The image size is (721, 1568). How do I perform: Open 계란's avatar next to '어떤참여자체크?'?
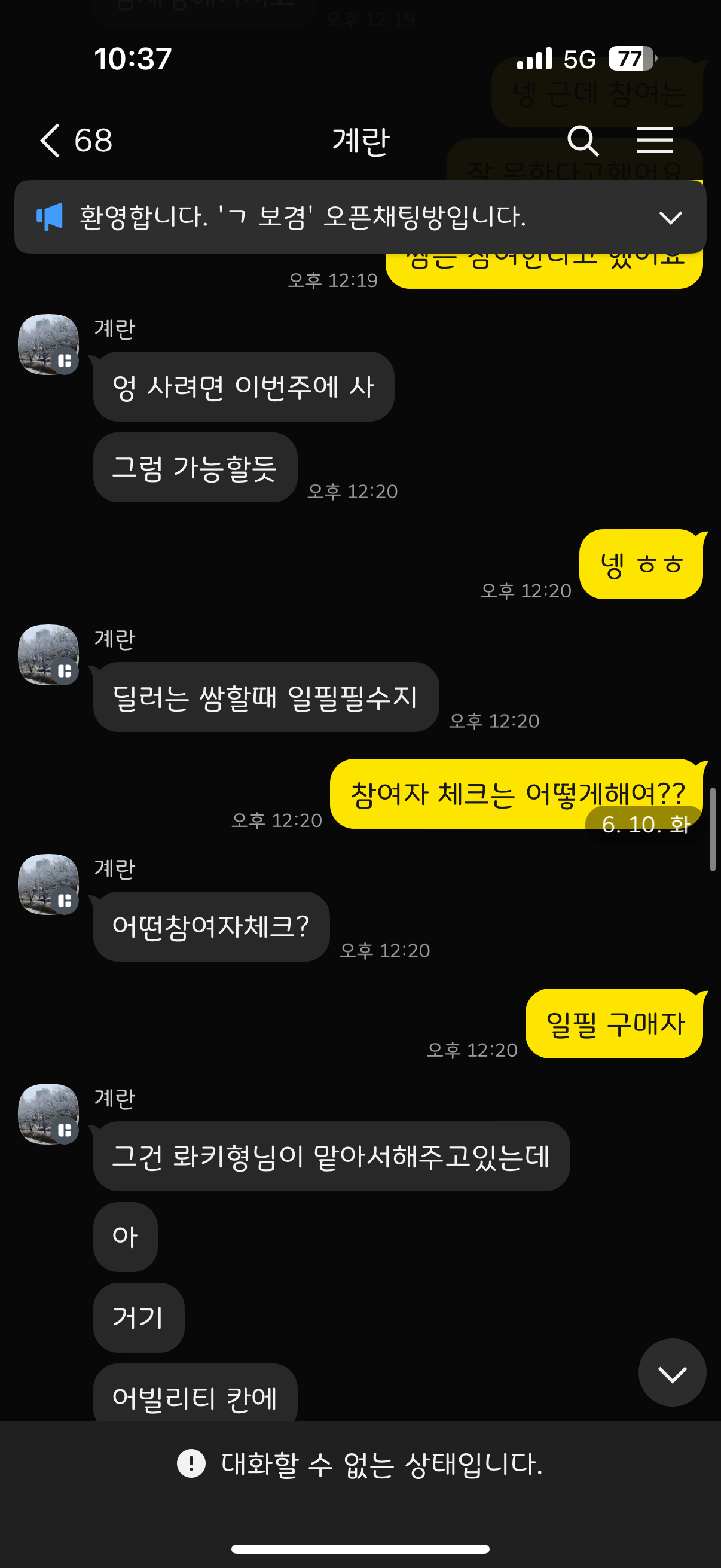(48, 884)
